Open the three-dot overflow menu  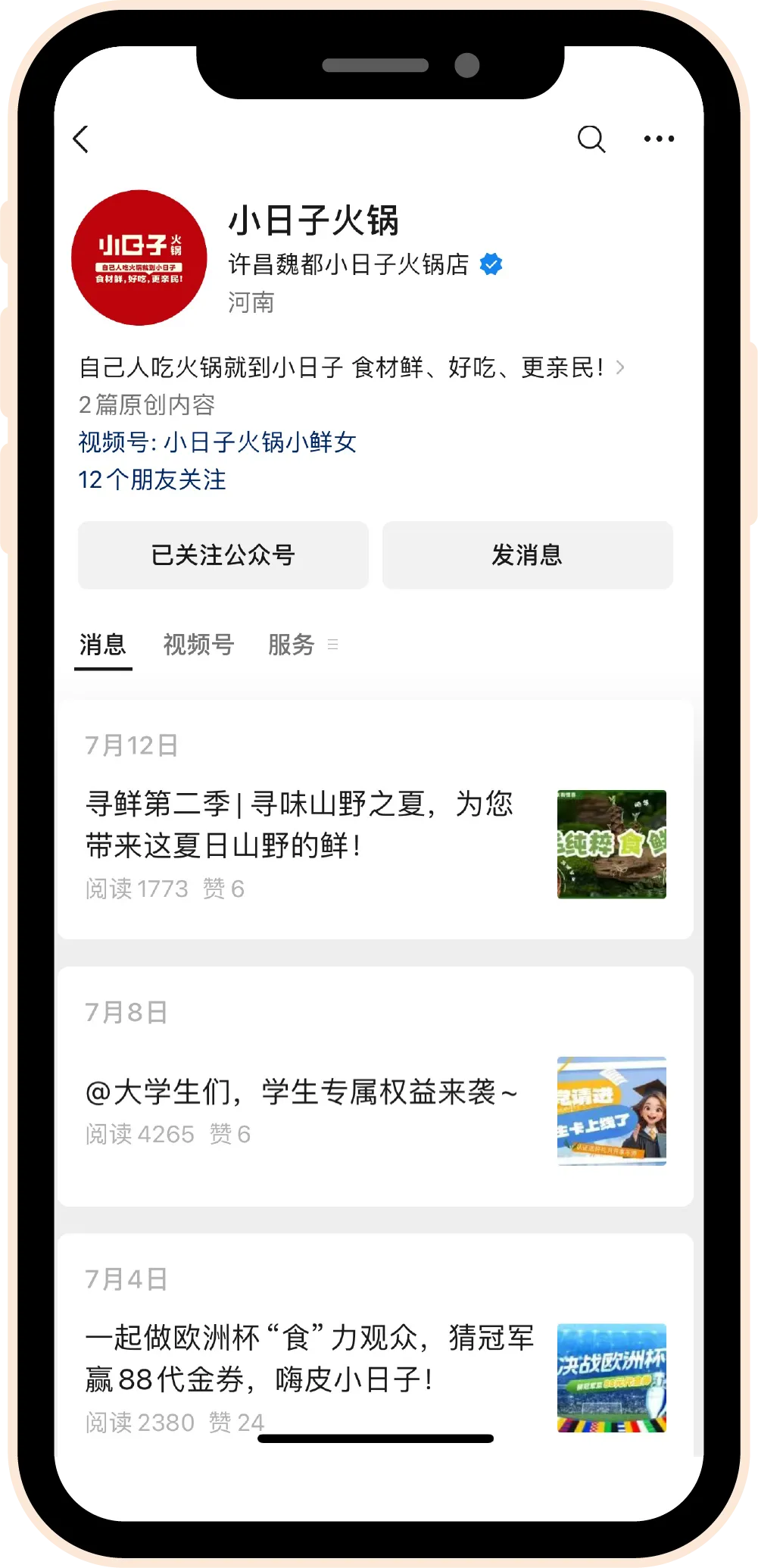[659, 139]
